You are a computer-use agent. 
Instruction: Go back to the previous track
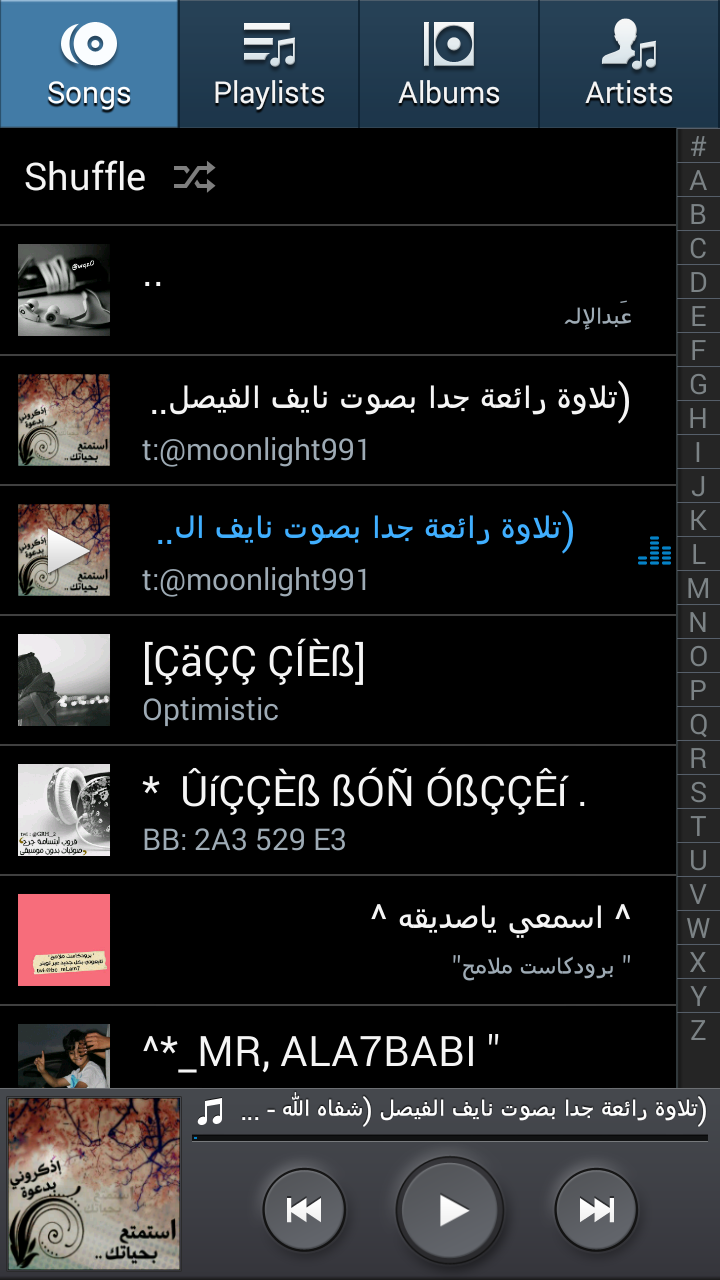pyautogui.click(x=304, y=1210)
